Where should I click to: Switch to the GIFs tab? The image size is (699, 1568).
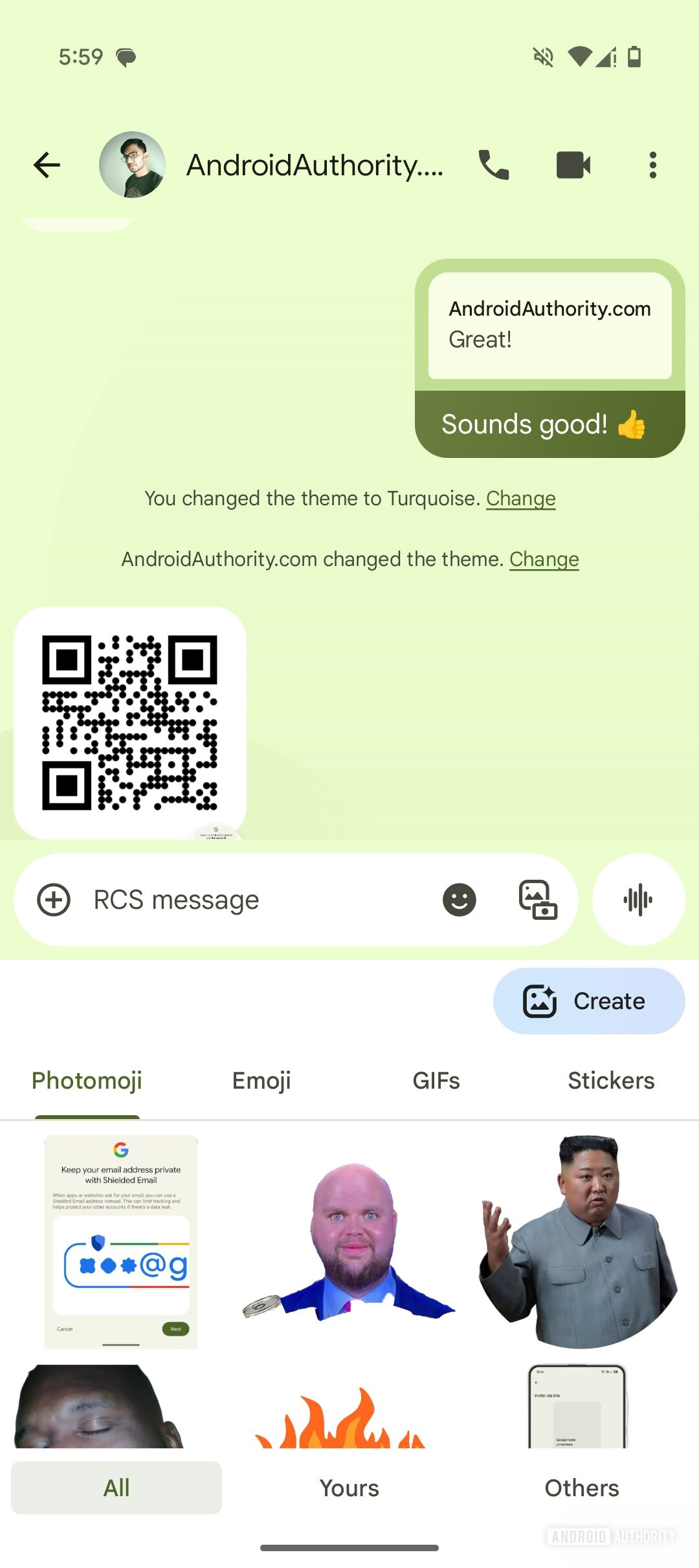pyautogui.click(x=436, y=1081)
